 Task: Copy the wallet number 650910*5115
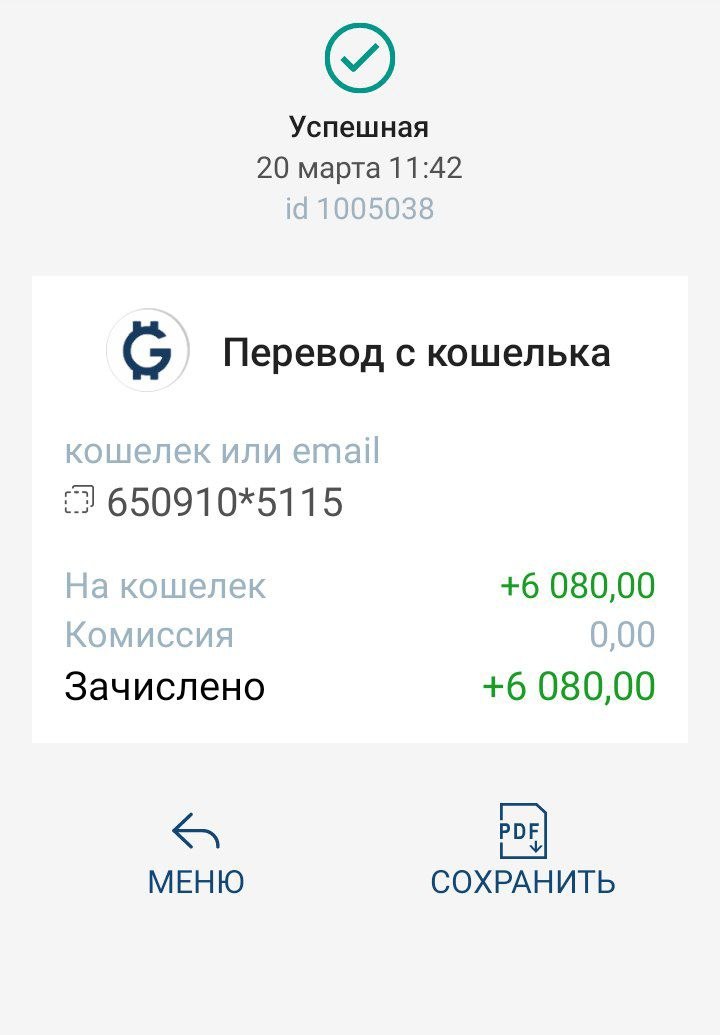pyautogui.click(x=79, y=500)
